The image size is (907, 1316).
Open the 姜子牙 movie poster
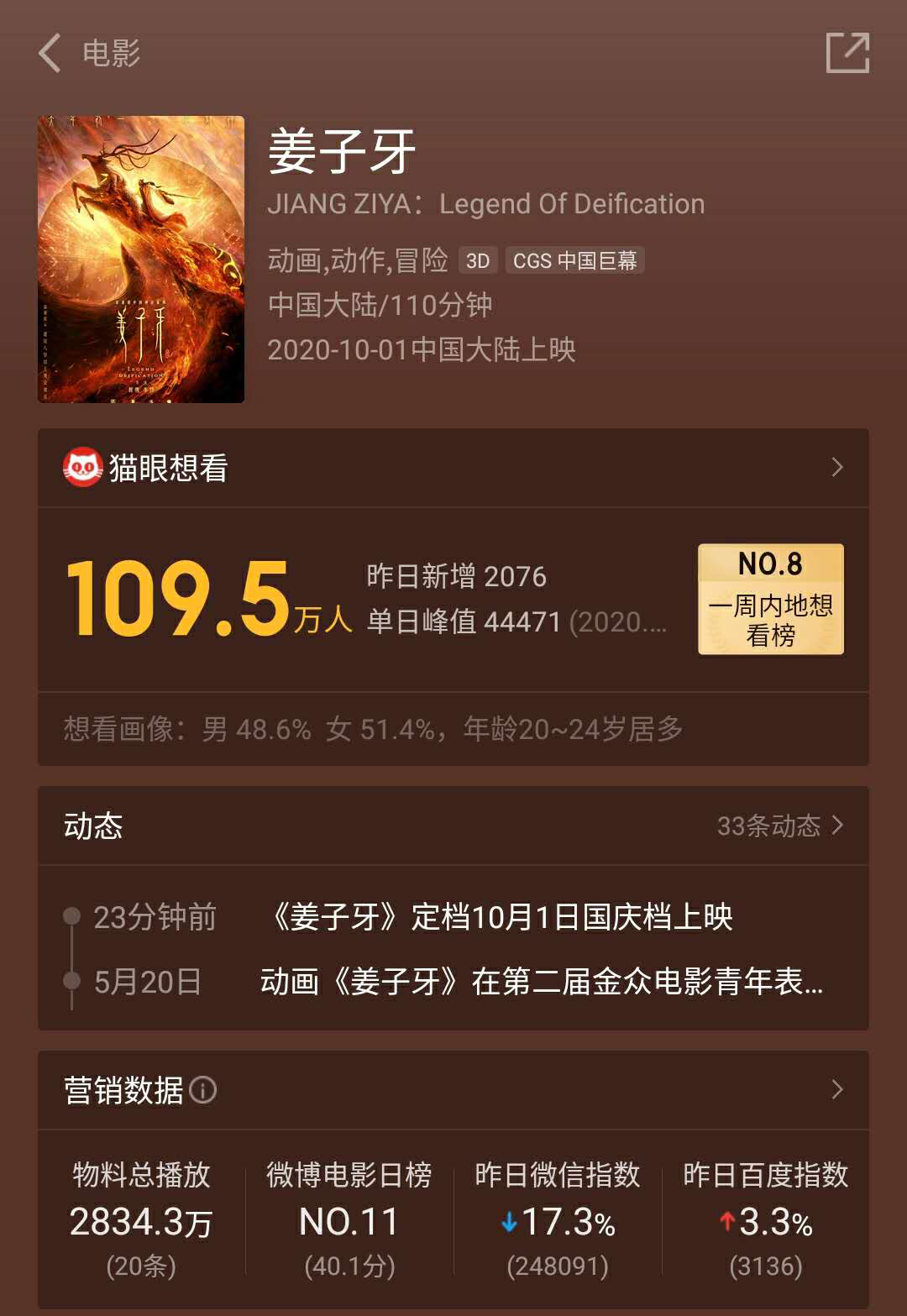(x=141, y=259)
